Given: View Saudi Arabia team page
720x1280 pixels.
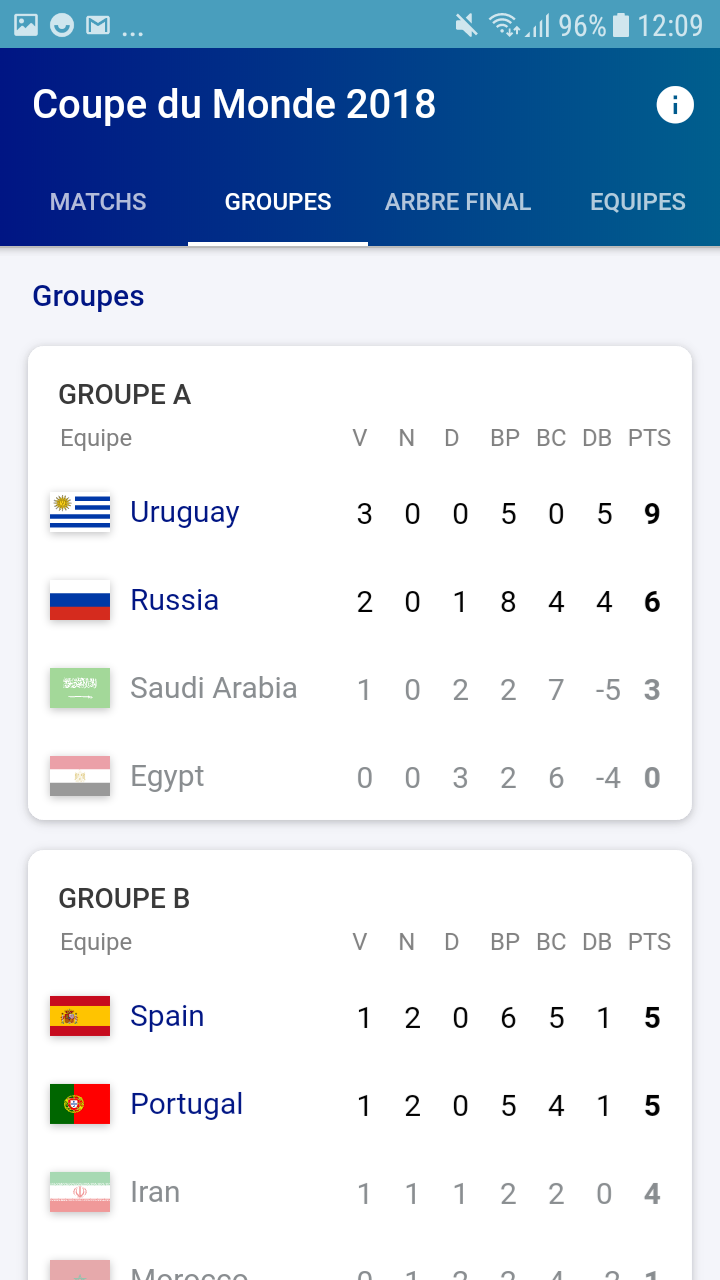Looking at the screenshot, I should (213, 688).
